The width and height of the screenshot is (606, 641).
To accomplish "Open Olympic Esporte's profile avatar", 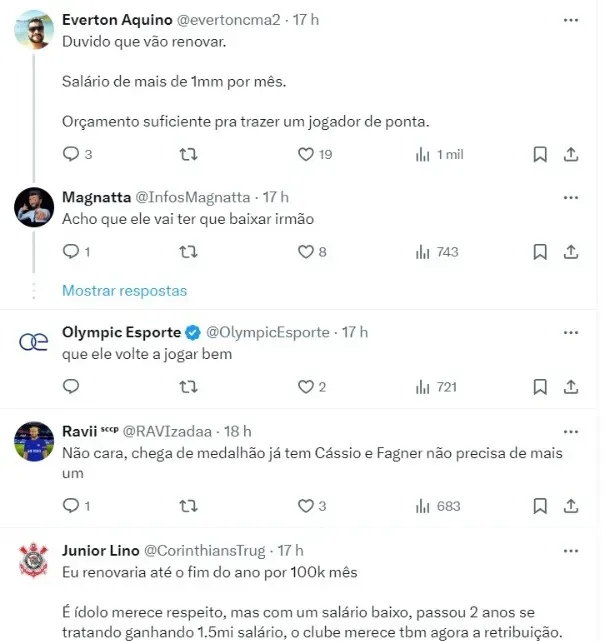I will point(34,343).
